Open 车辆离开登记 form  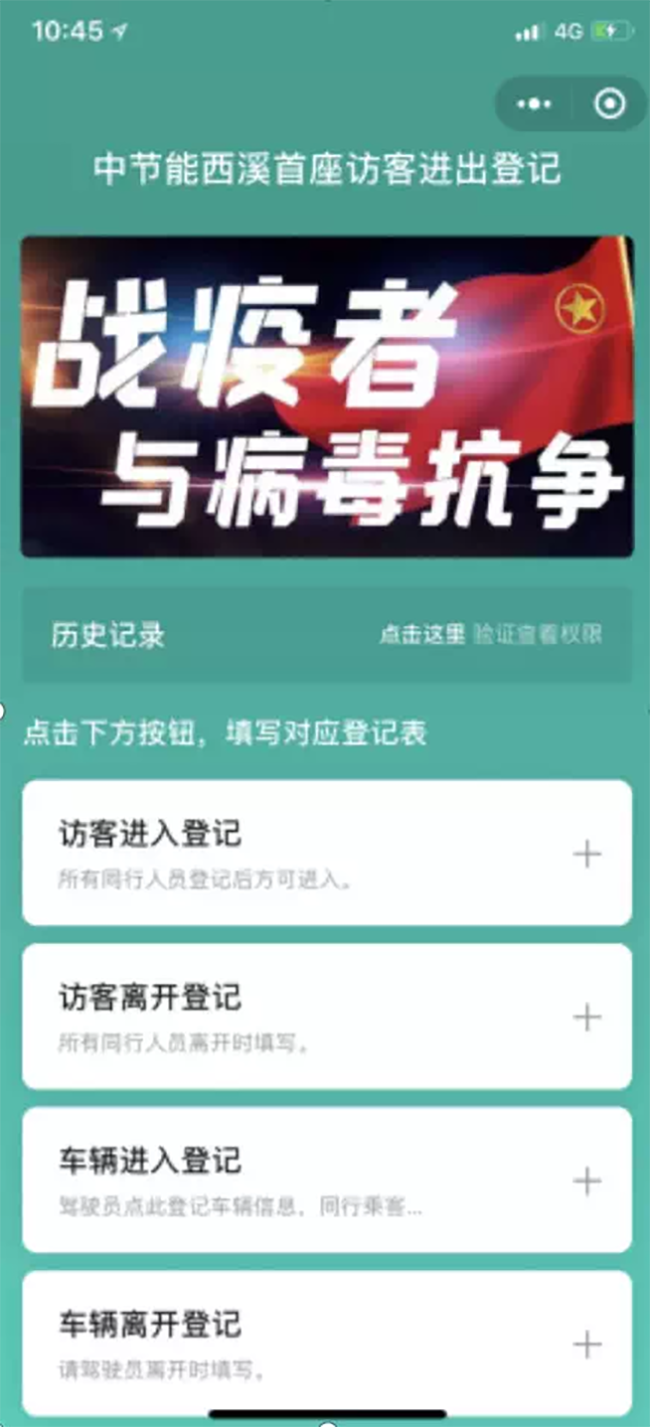[326, 1342]
